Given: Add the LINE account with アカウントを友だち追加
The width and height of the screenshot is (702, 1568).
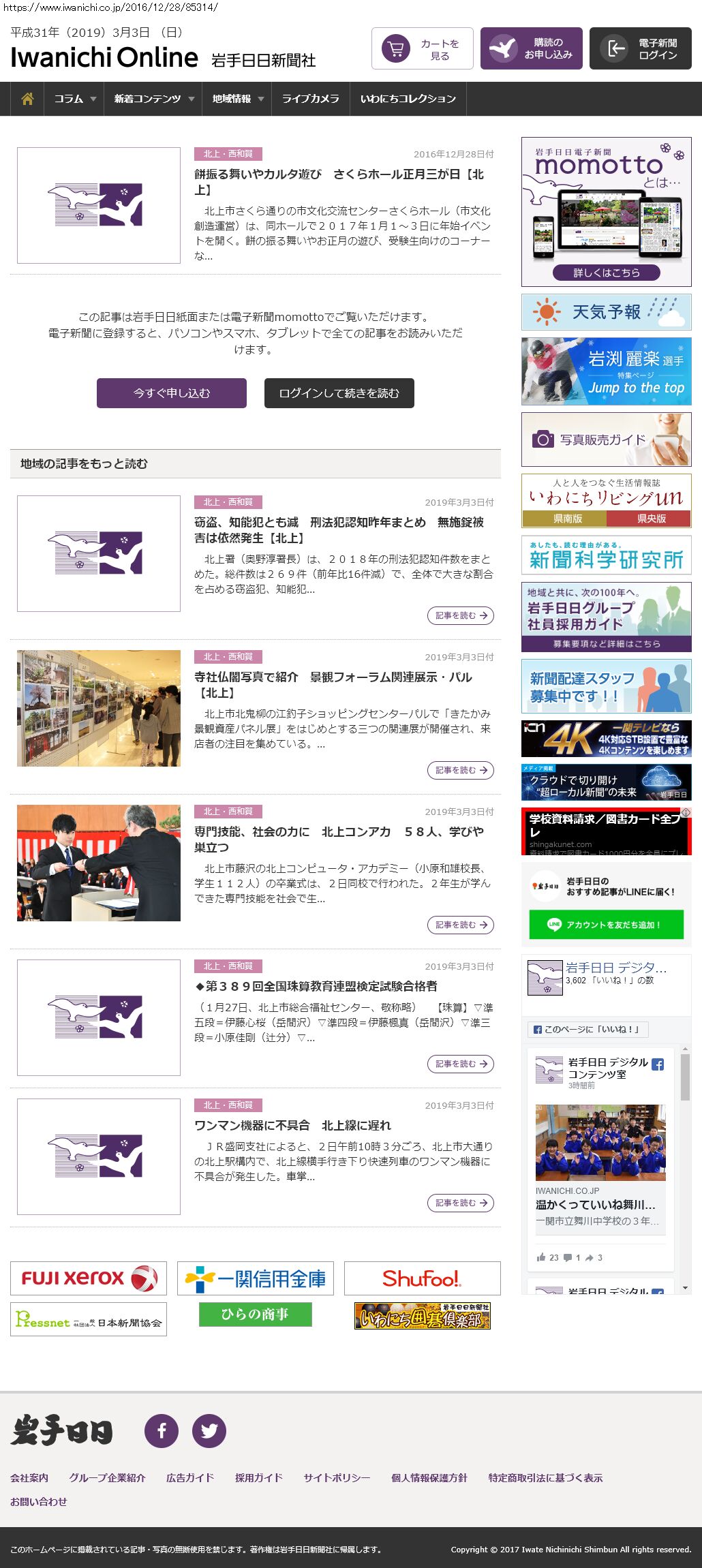Looking at the screenshot, I should 606,925.
